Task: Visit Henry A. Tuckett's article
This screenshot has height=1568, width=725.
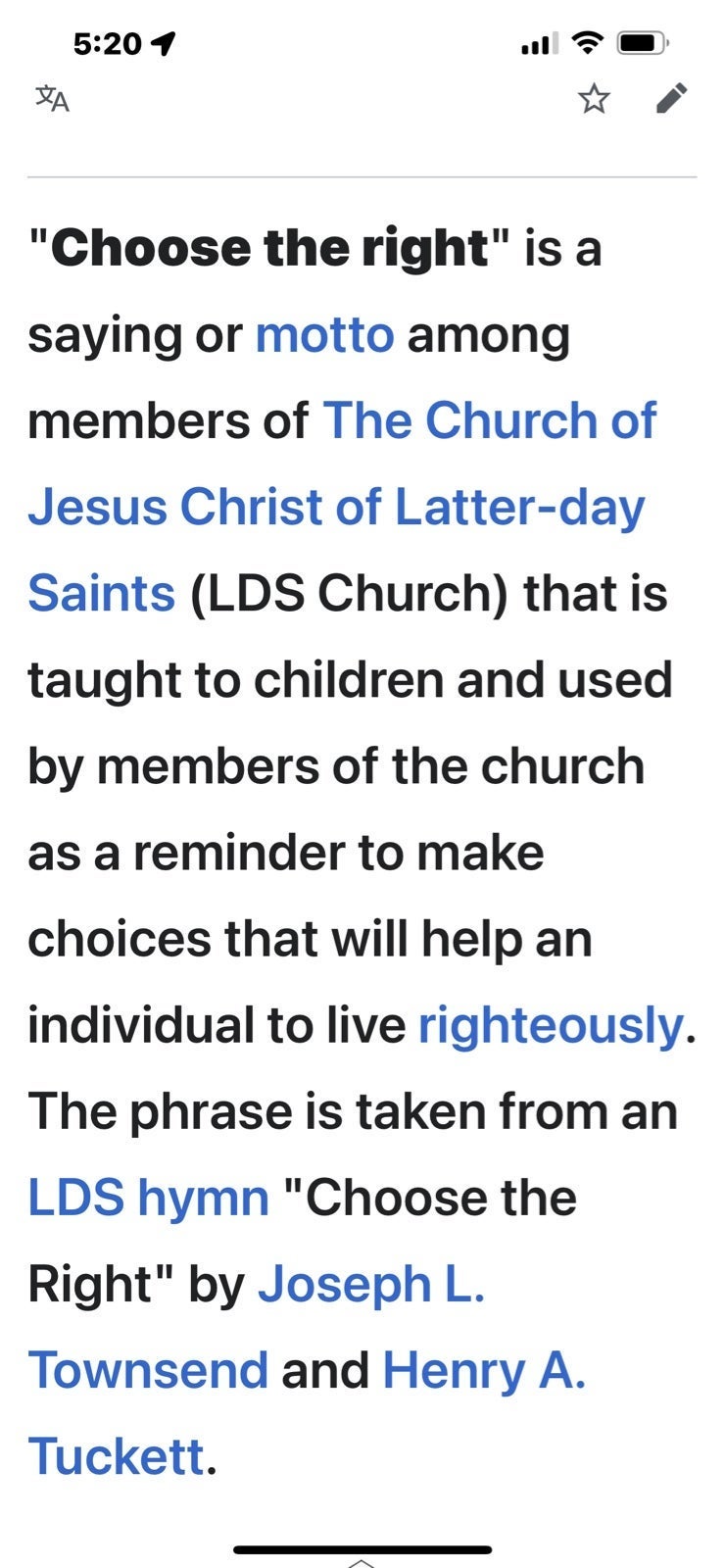Action: [484, 1371]
